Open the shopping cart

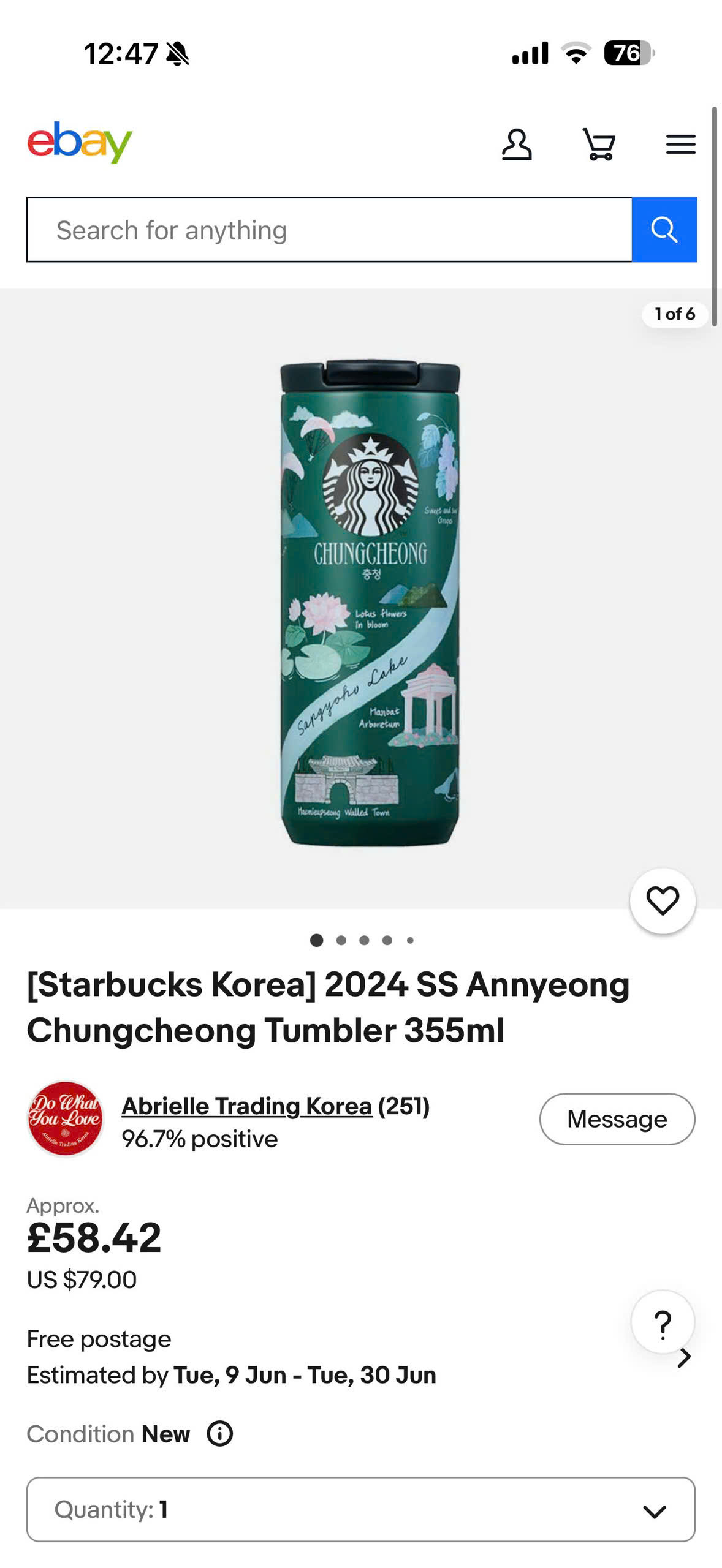click(599, 145)
